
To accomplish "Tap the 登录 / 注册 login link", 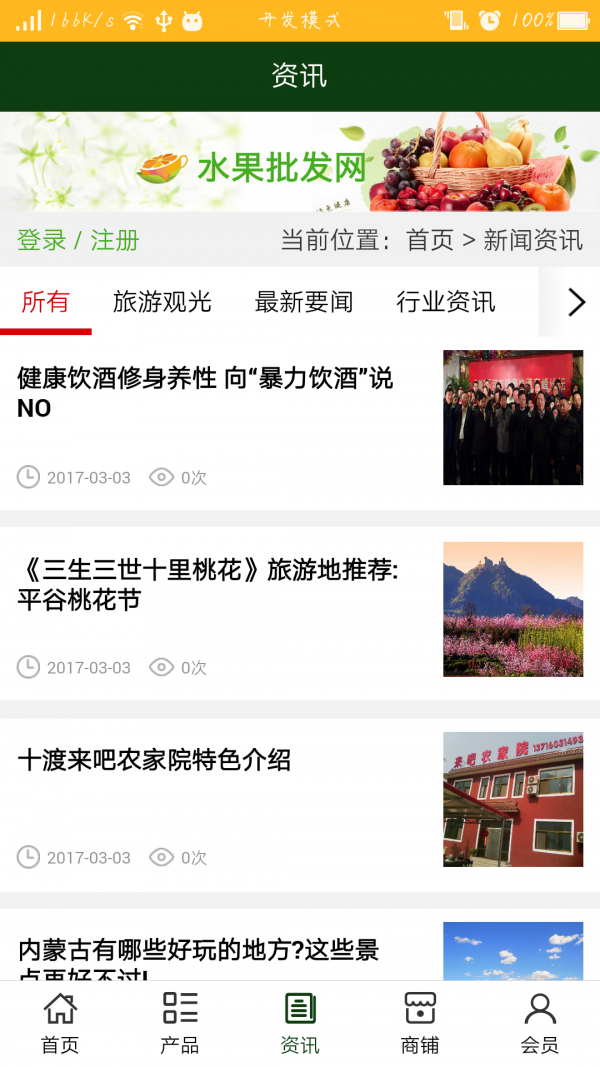I will (x=78, y=240).
